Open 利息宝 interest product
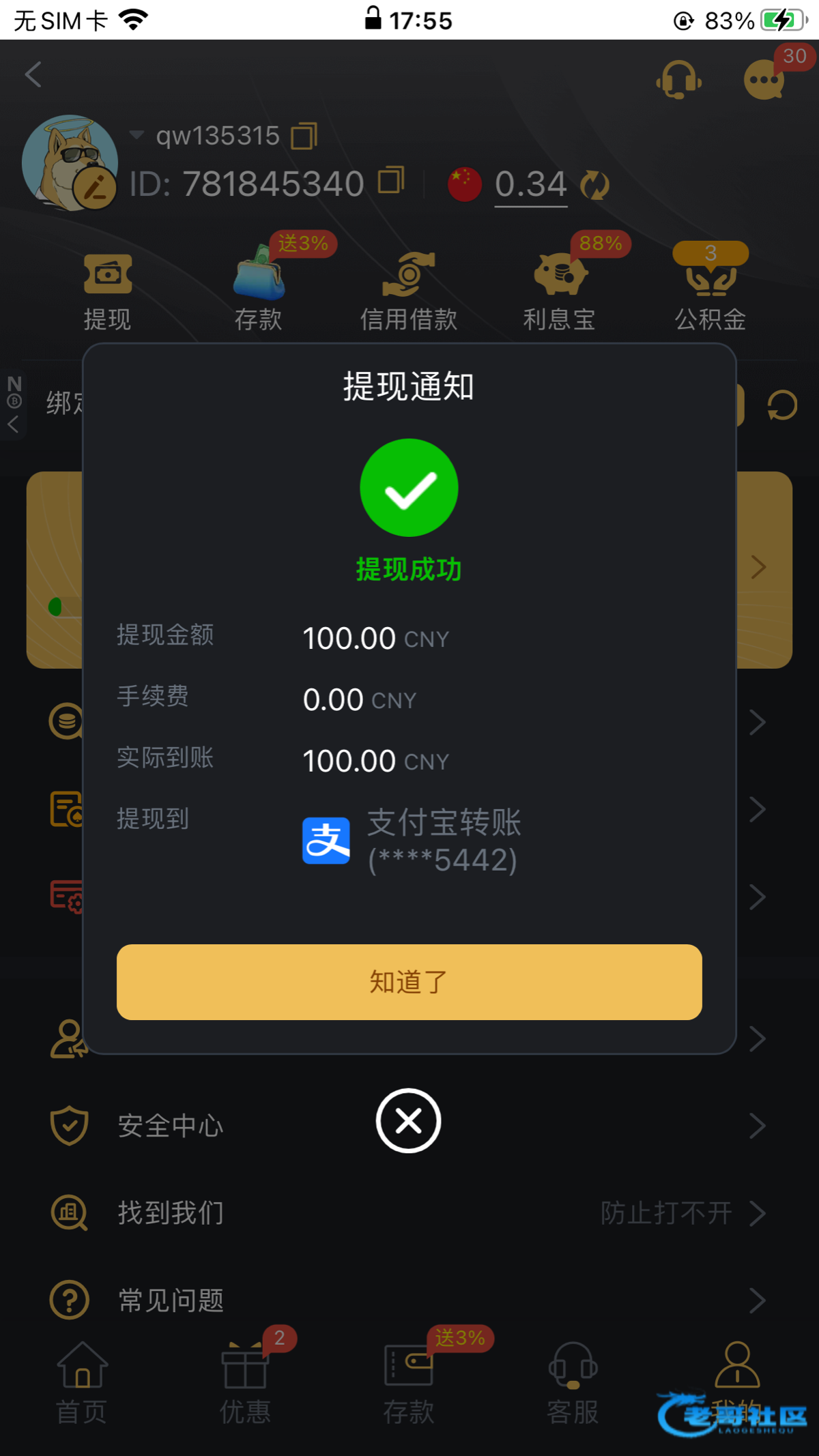 [560, 291]
